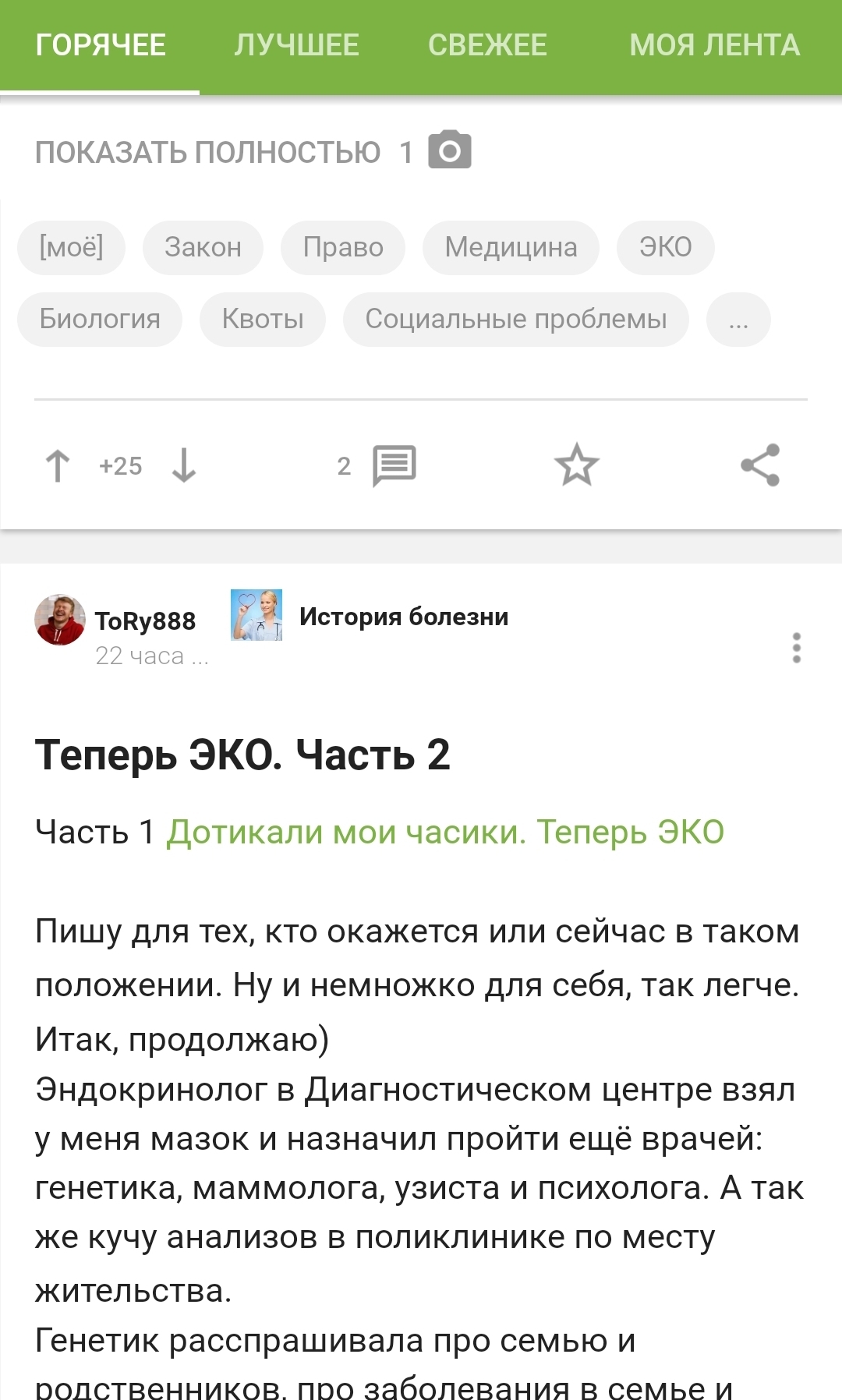Upvote the post rated +25

(58, 466)
